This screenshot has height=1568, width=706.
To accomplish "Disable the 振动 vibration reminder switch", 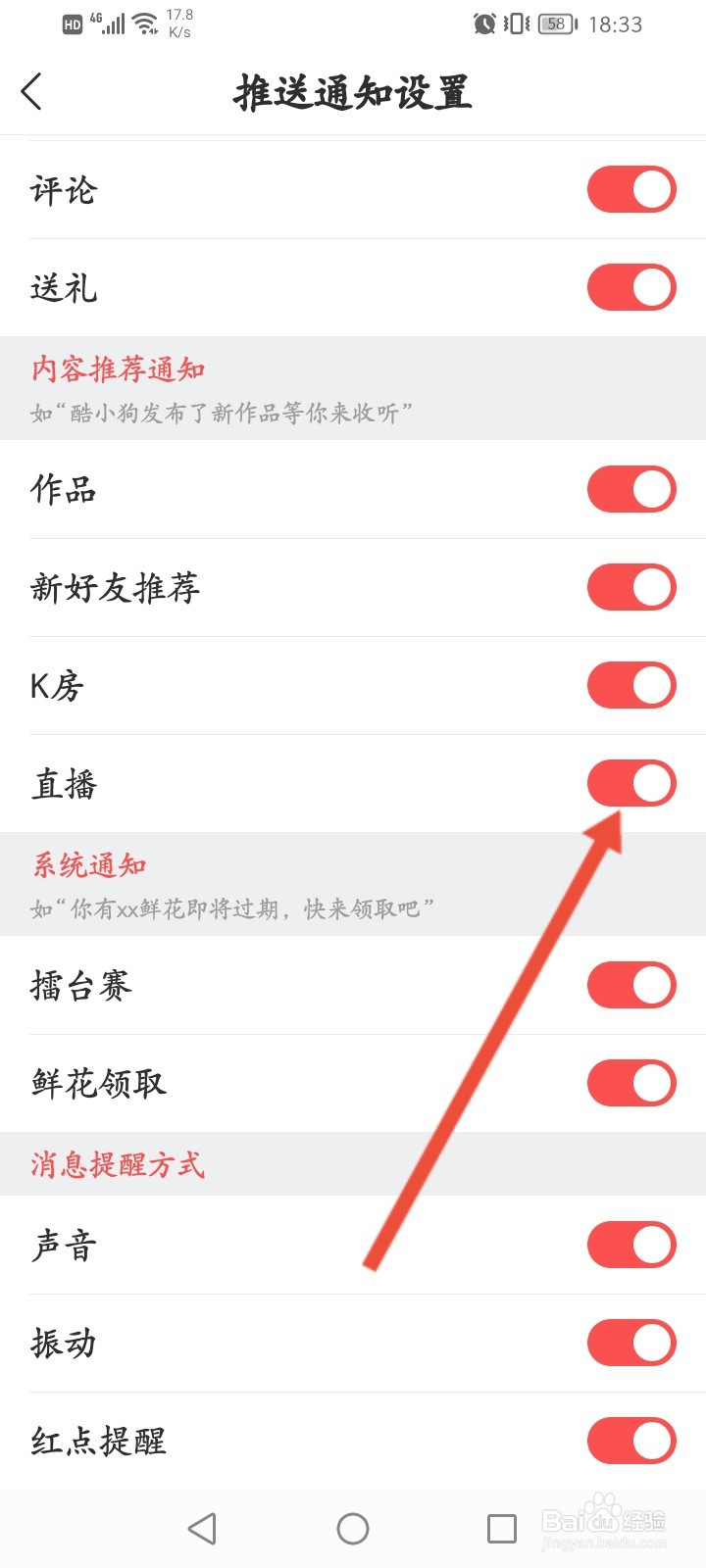I will pyautogui.click(x=630, y=1343).
